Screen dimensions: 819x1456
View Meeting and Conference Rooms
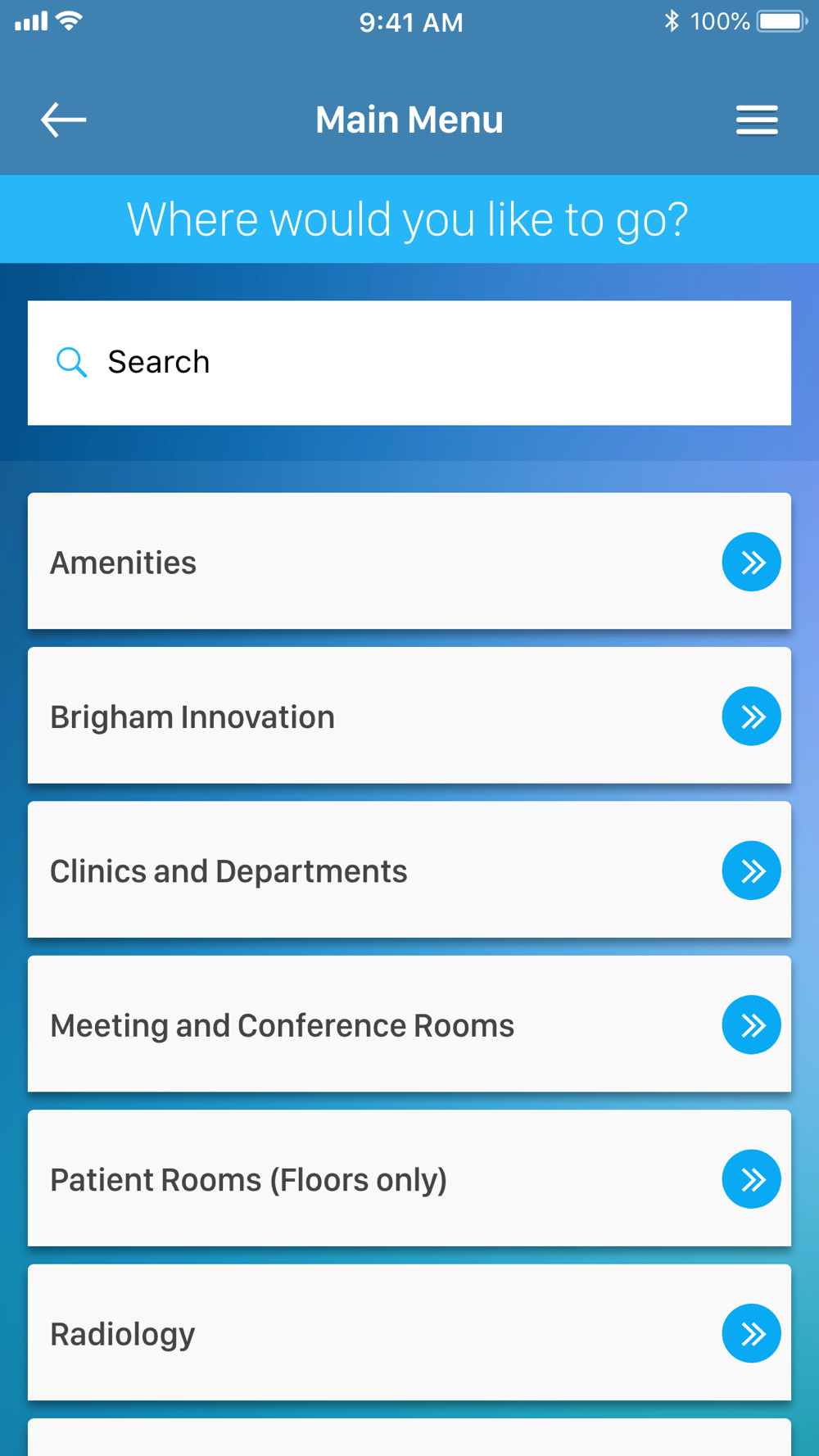tap(409, 1024)
